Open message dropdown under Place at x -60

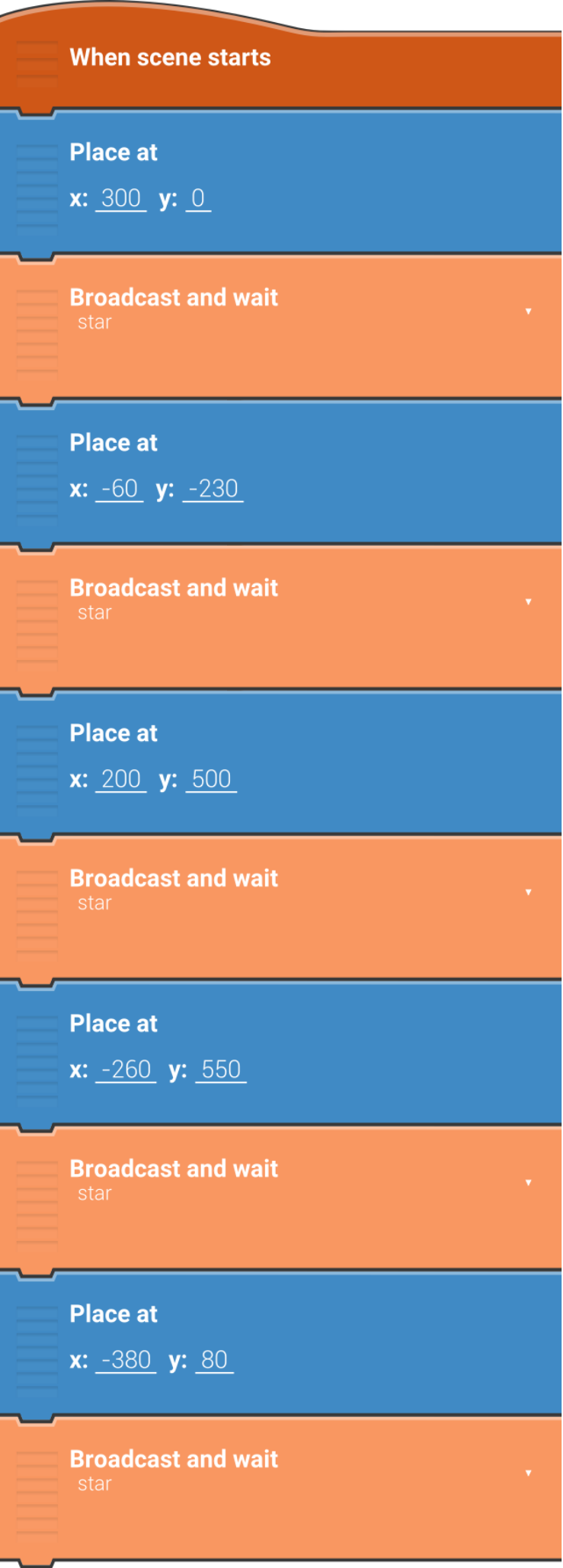pyautogui.click(x=528, y=601)
